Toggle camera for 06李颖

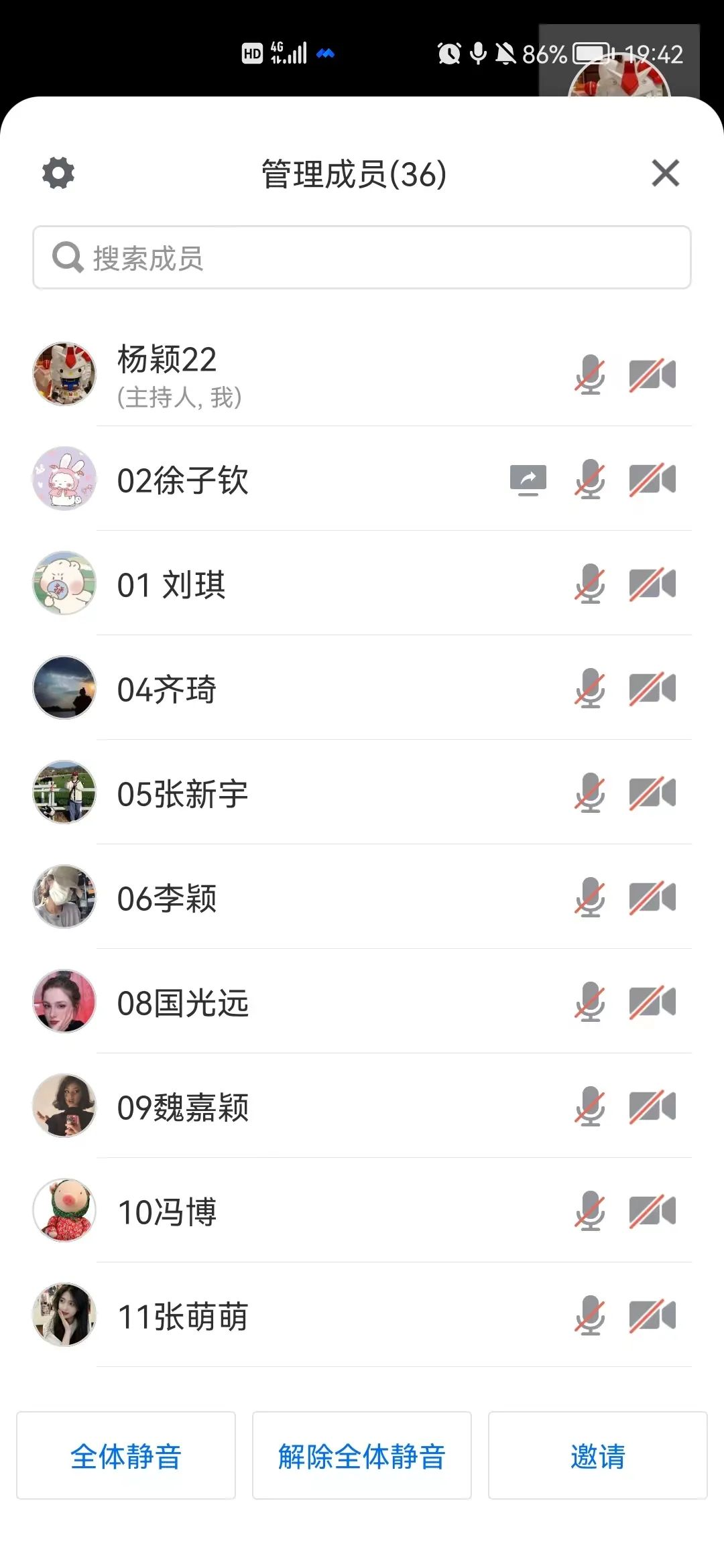[x=652, y=897]
